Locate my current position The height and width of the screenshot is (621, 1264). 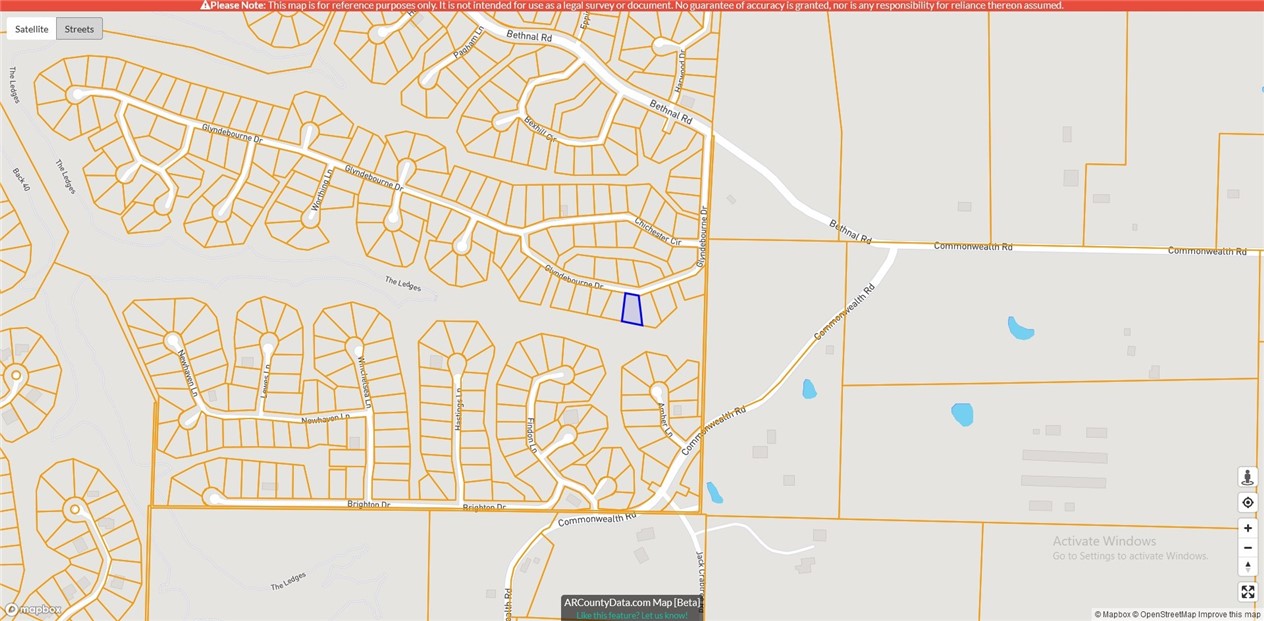(1247, 502)
